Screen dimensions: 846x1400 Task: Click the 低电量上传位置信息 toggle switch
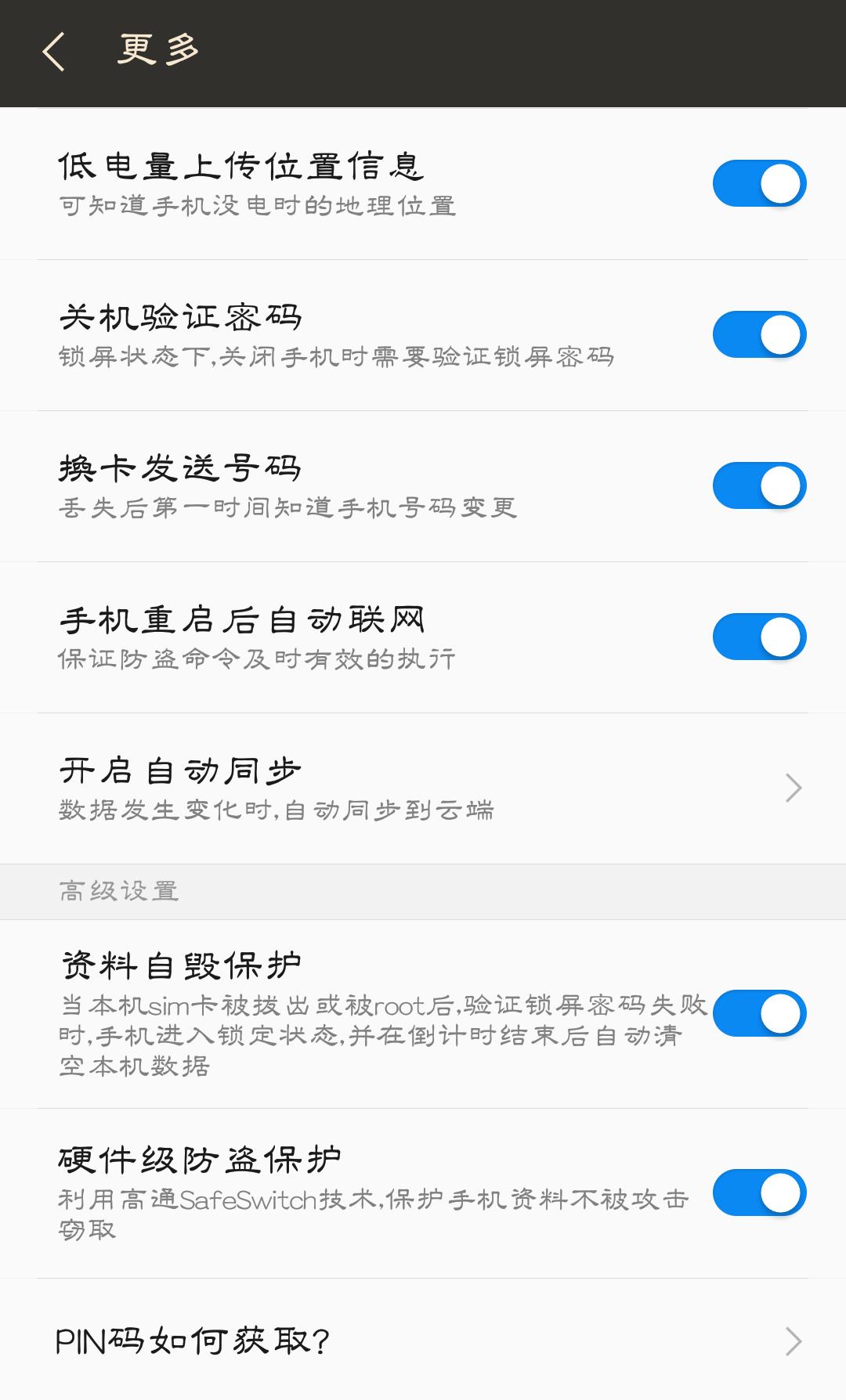click(757, 182)
